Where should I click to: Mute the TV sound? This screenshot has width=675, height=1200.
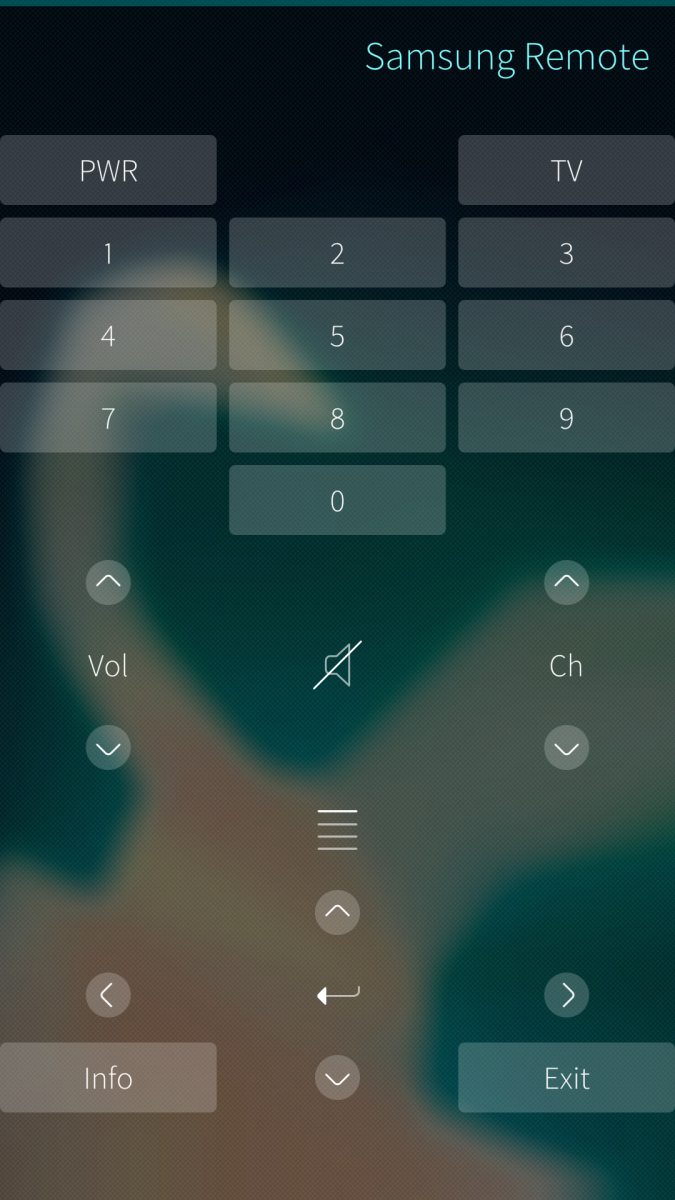[337, 665]
